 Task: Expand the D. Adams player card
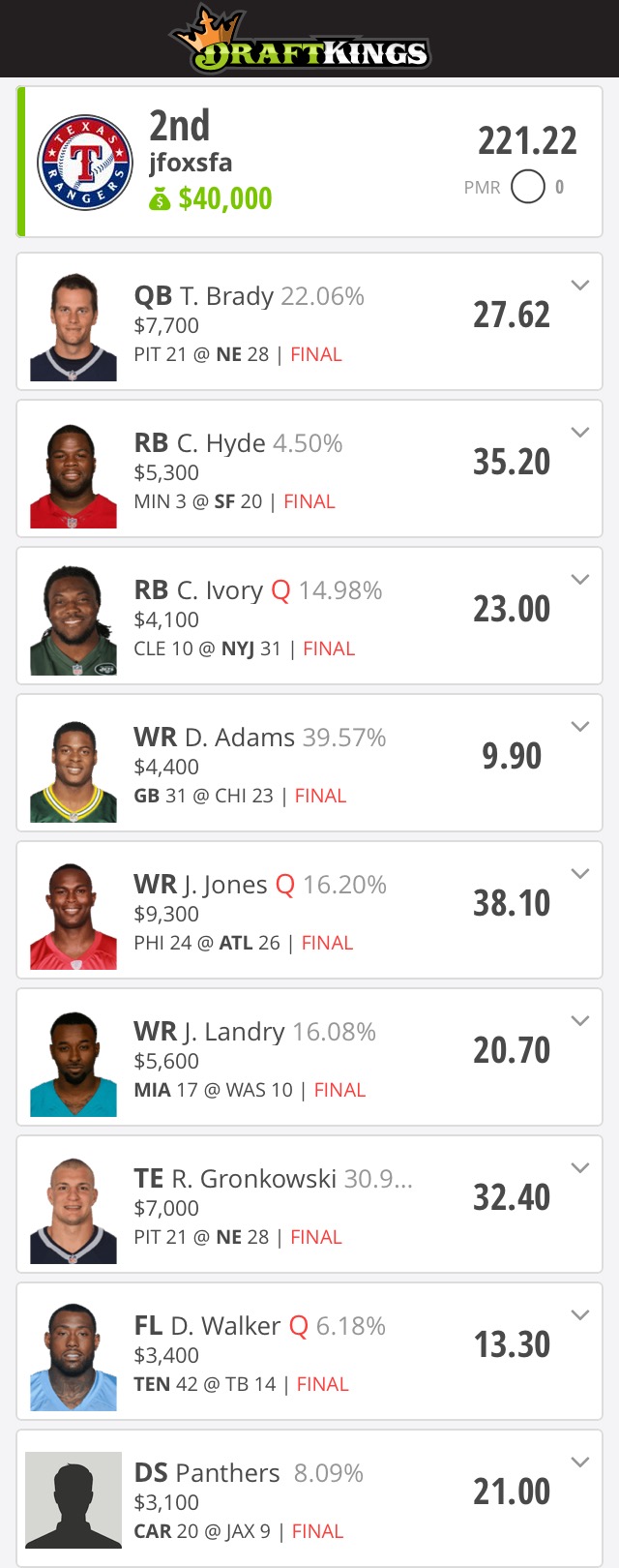(580, 727)
